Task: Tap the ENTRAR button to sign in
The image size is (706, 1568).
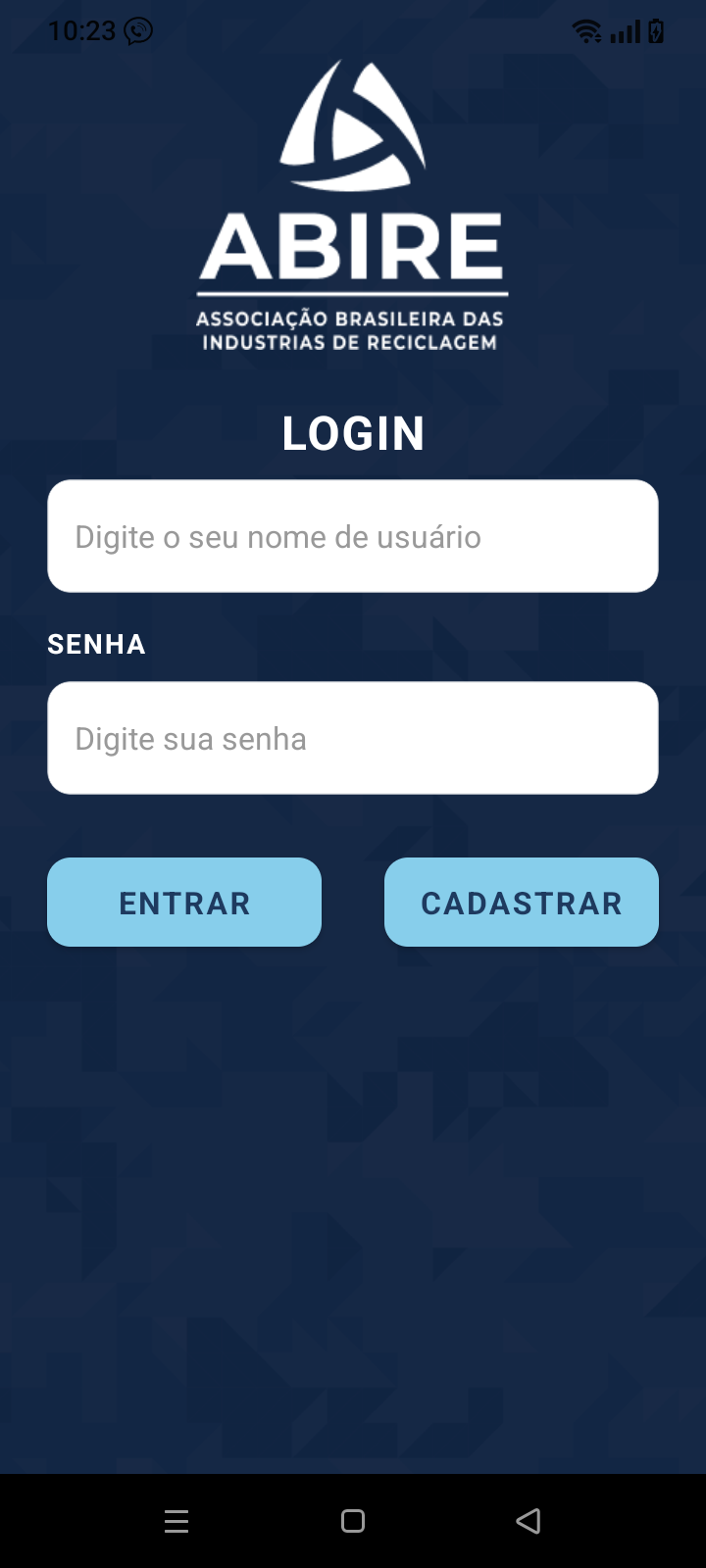Action: [x=184, y=903]
